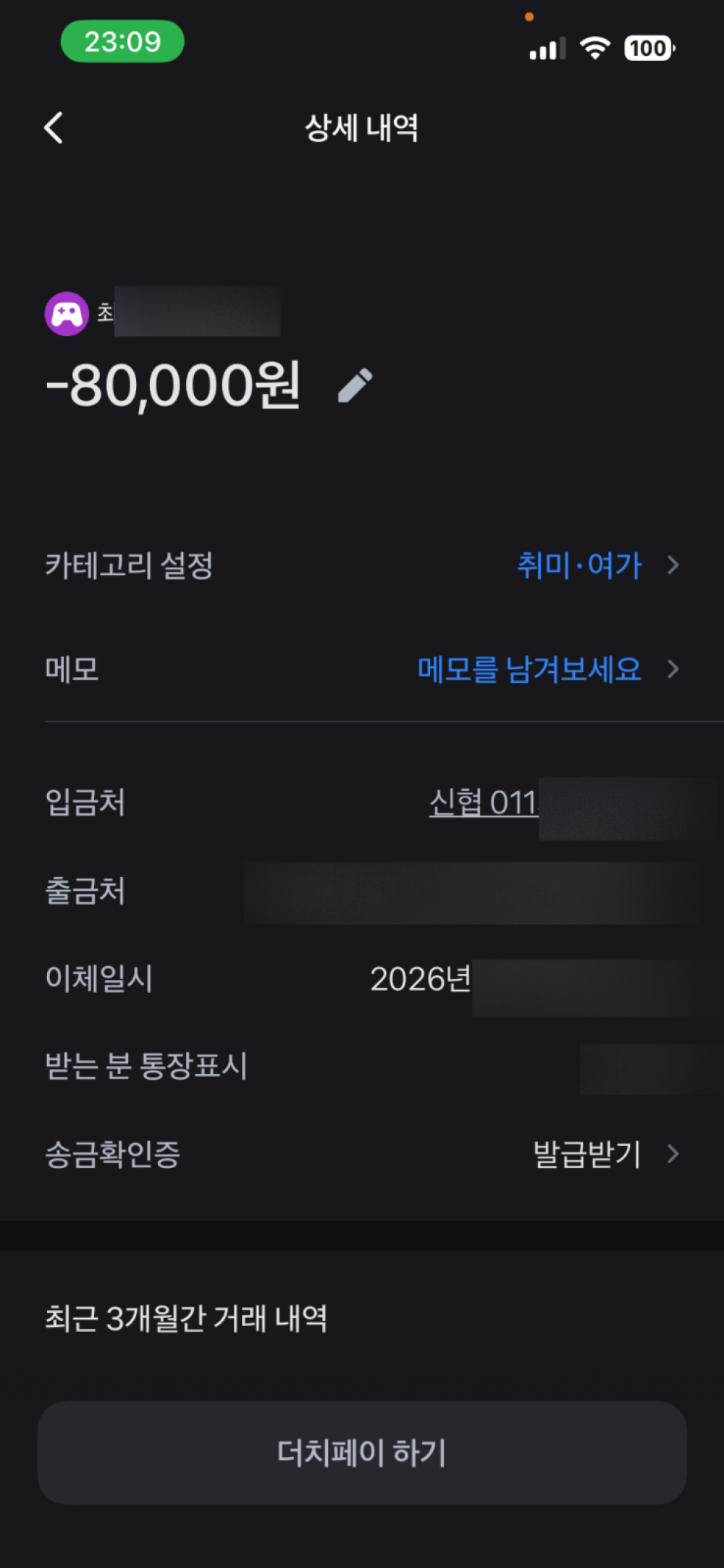Issue 송금확인증 with 발급받기
Viewport: 724px width, 1568px height.
(x=587, y=1154)
